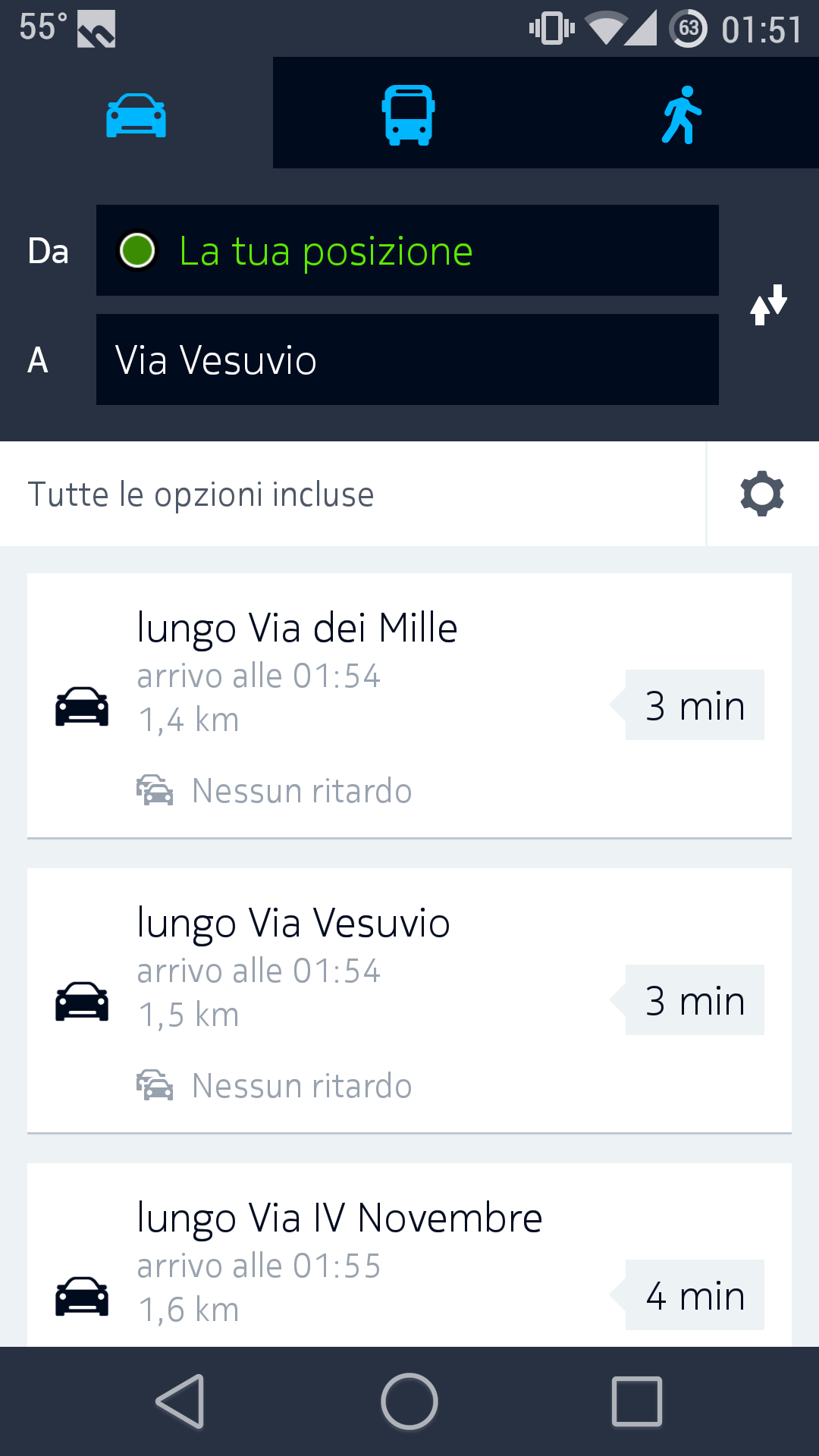Edit the 'La tua posizione' origin field
The height and width of the screenshot is (1456, 819).
pos(407,250)
